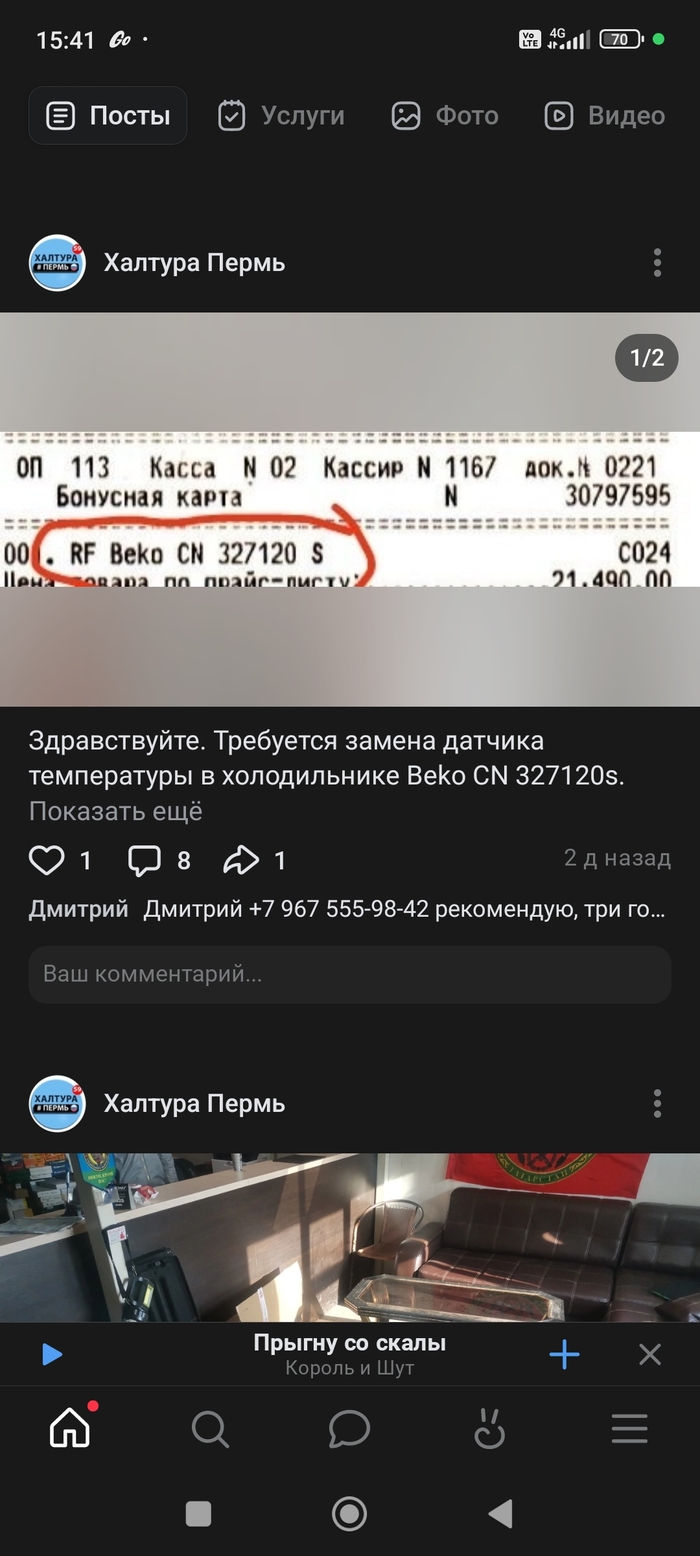
Task: Close the mini music player
Action: (650, 1355)
